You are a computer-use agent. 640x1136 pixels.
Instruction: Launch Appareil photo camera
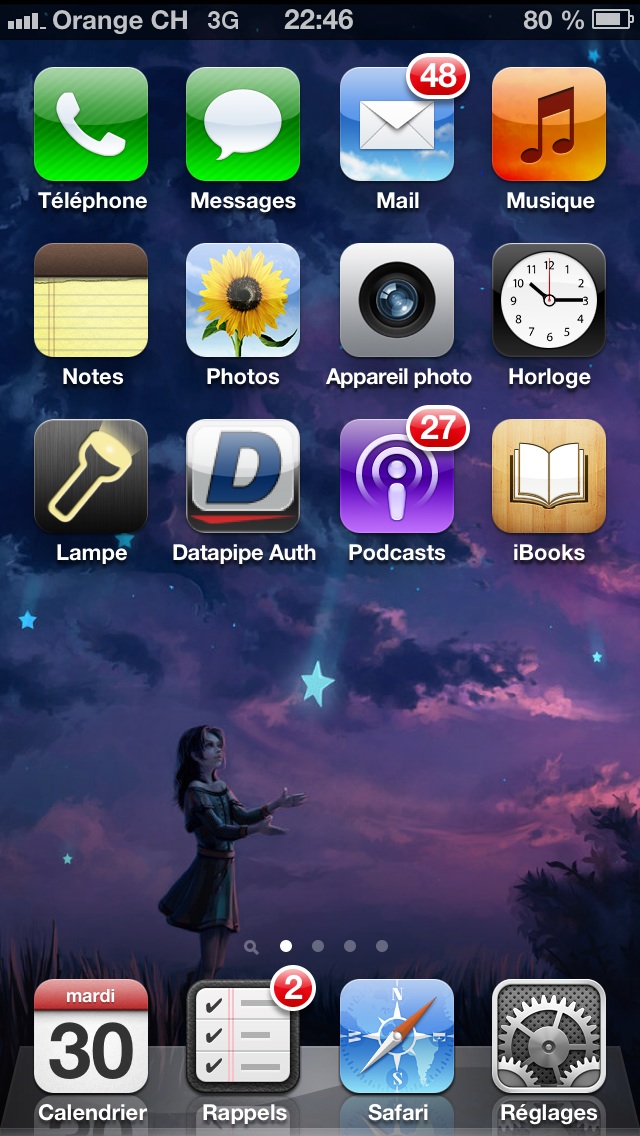(x=396, y=300)
